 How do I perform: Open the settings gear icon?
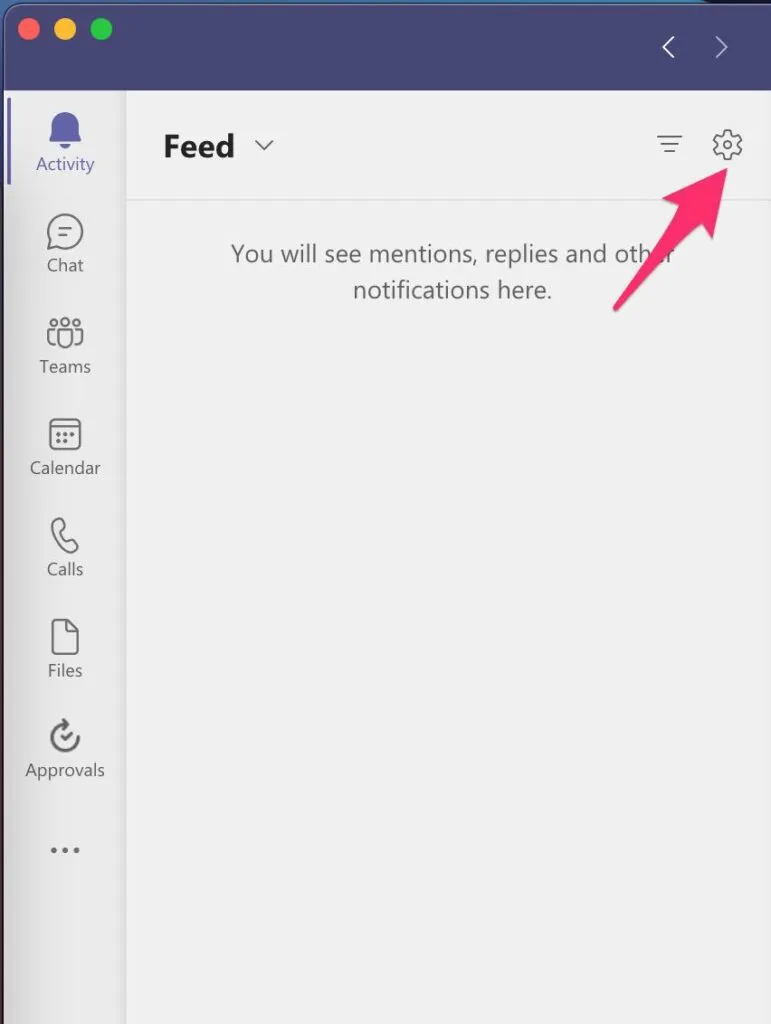coord(727,145)
